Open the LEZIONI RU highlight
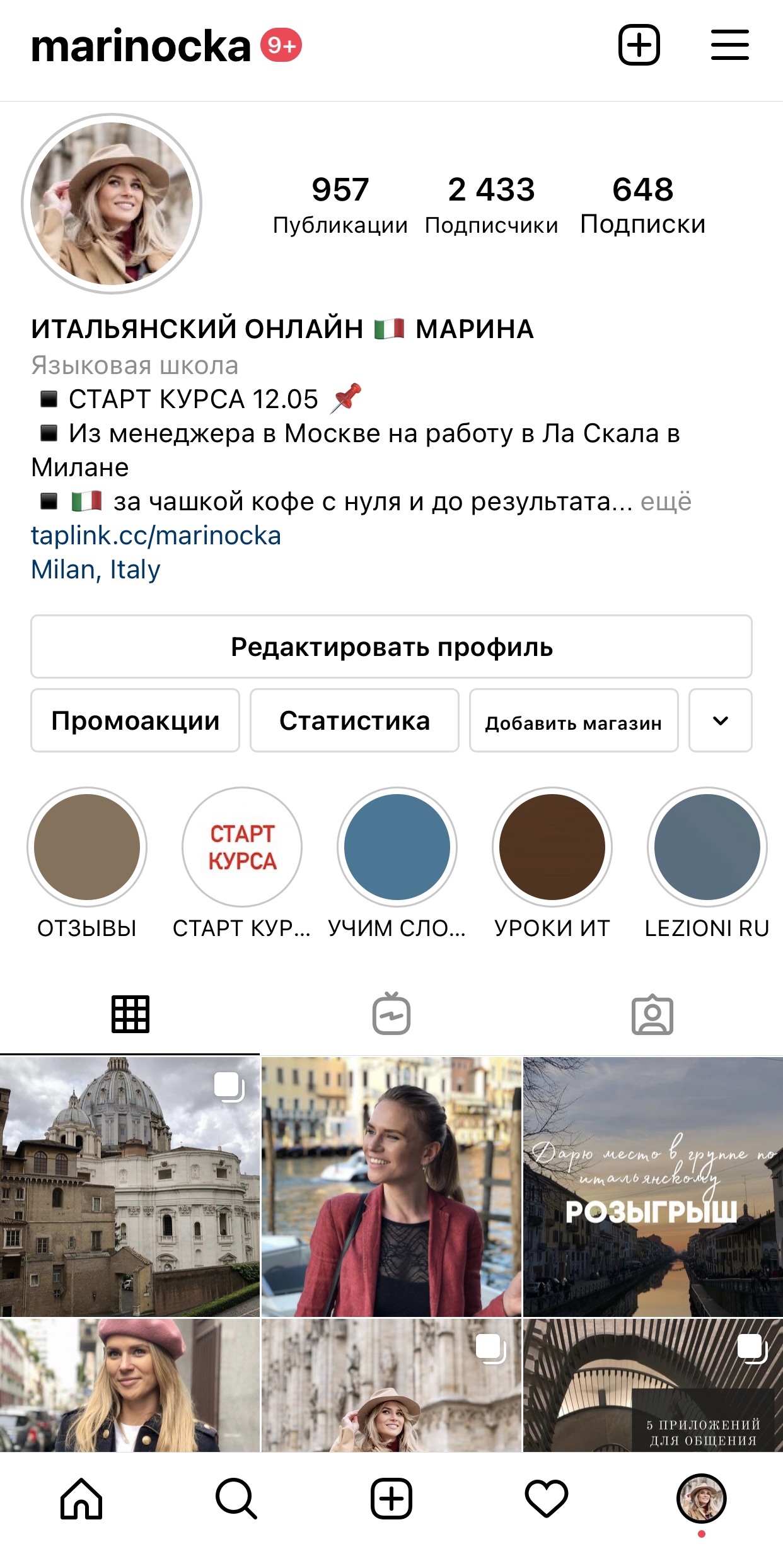 point(707,847)
